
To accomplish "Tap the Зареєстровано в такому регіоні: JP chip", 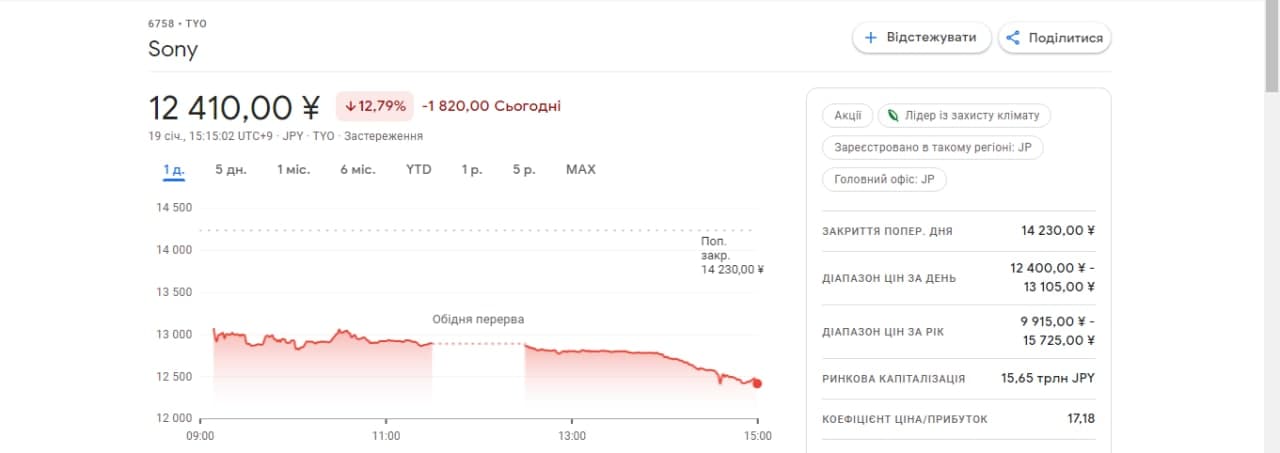I will point(932,148).
